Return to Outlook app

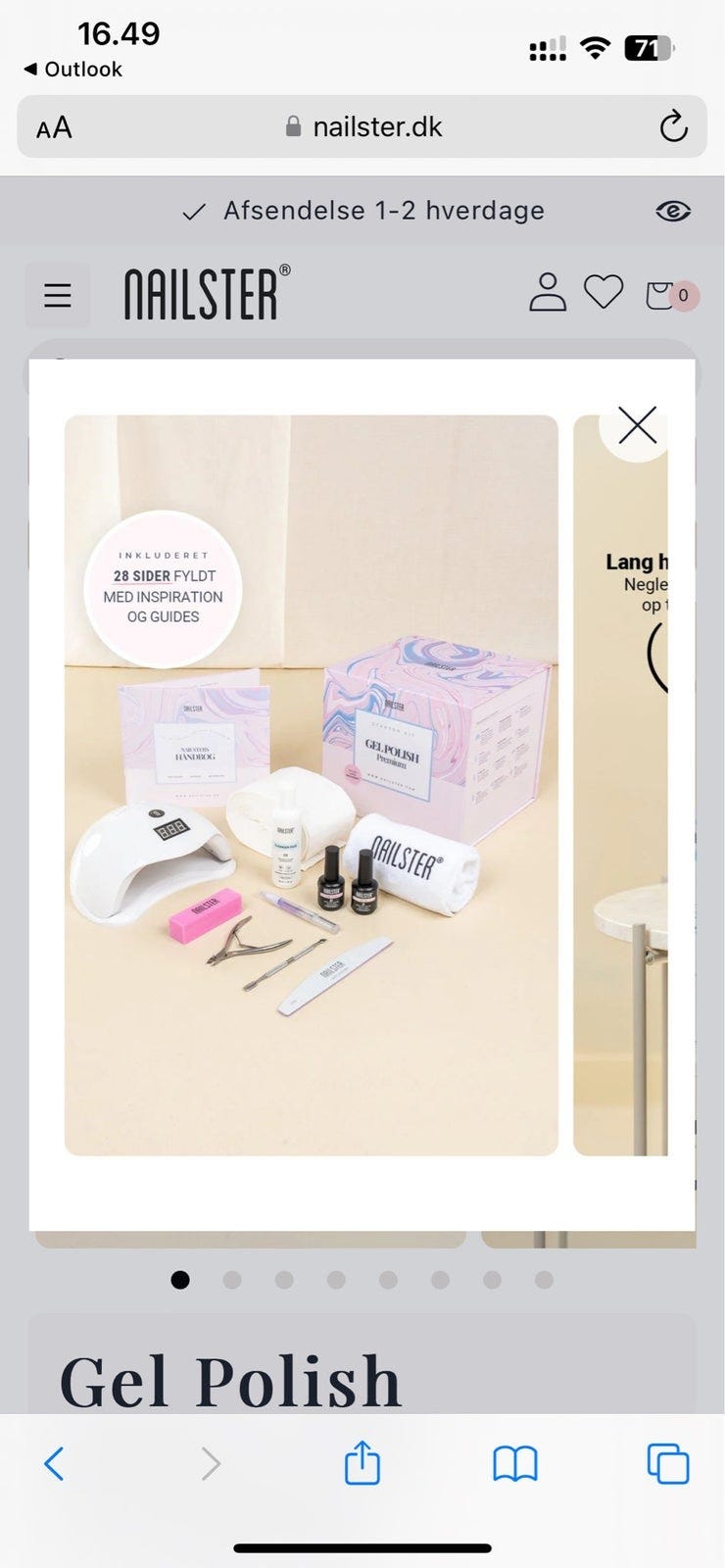[72, 70]
